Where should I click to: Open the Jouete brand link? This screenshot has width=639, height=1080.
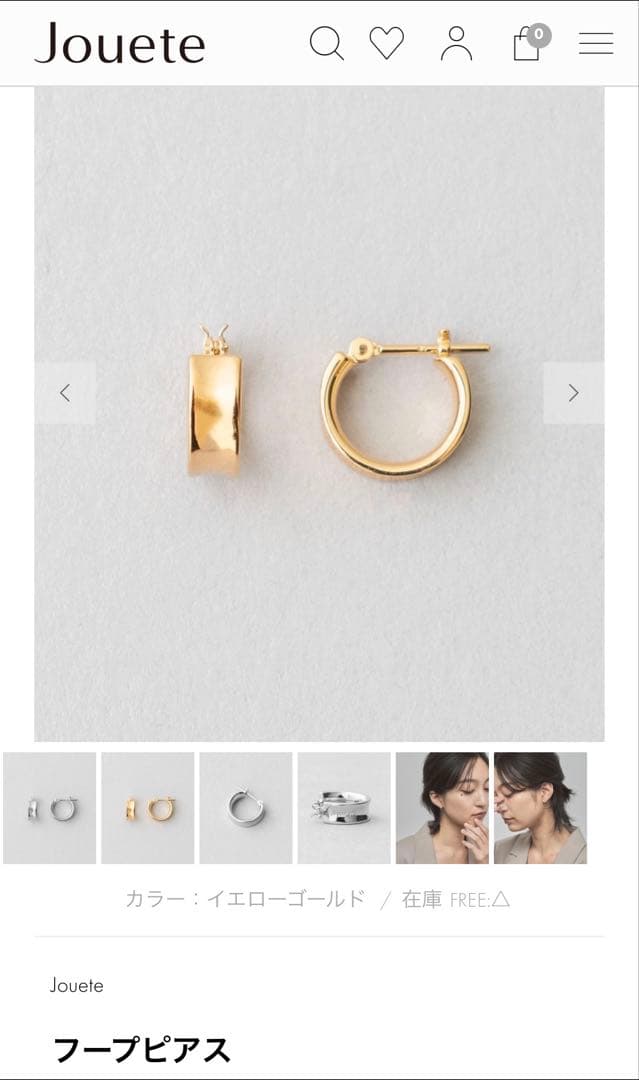point(77,985)
